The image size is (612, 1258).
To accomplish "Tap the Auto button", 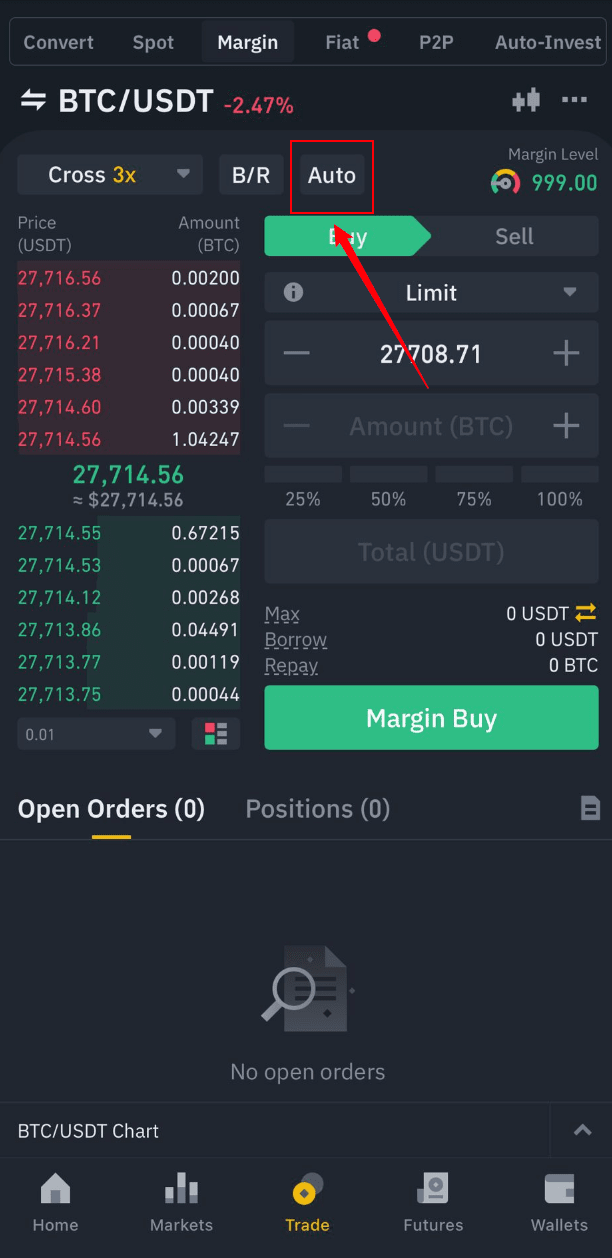I will (x=332, y=175).
